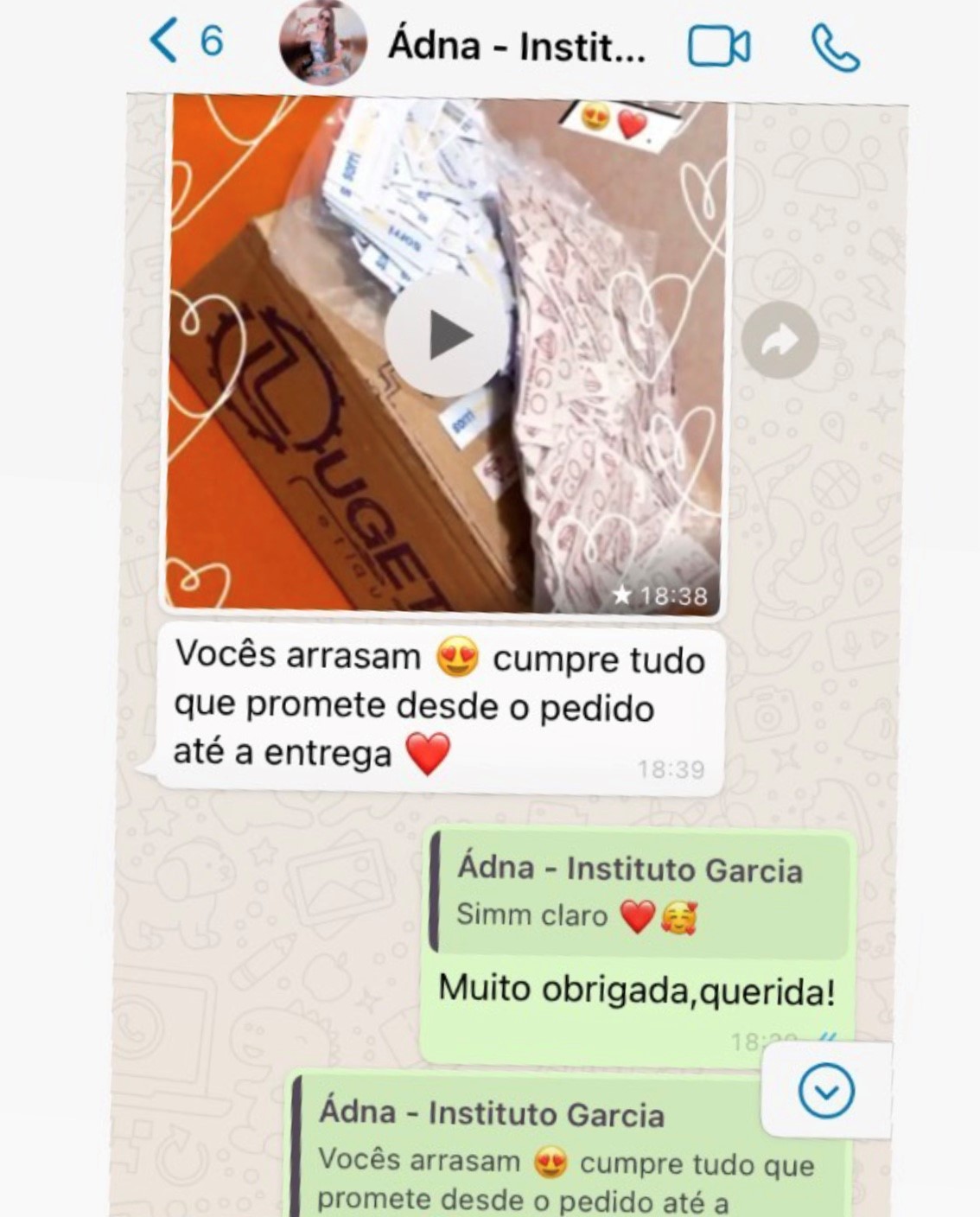Jump to the latest messages
This screenshot has width=980, height=1217.
tap(826, 1091)
